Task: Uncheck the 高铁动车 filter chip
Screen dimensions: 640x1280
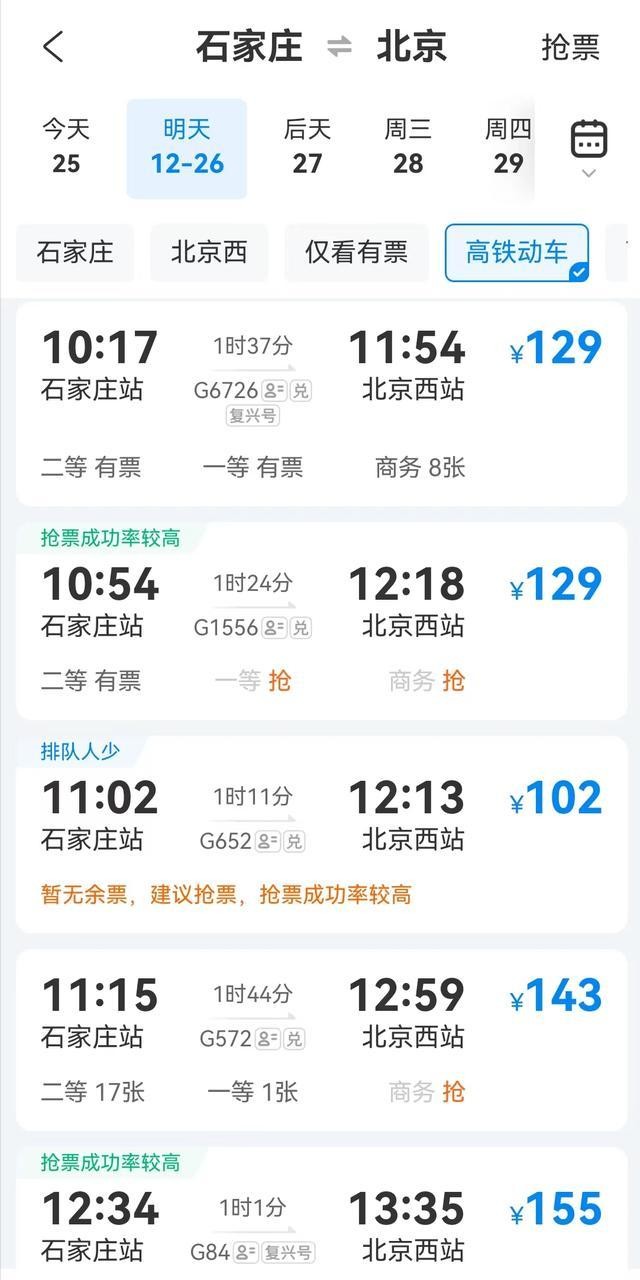Action: tap(517, 252)
